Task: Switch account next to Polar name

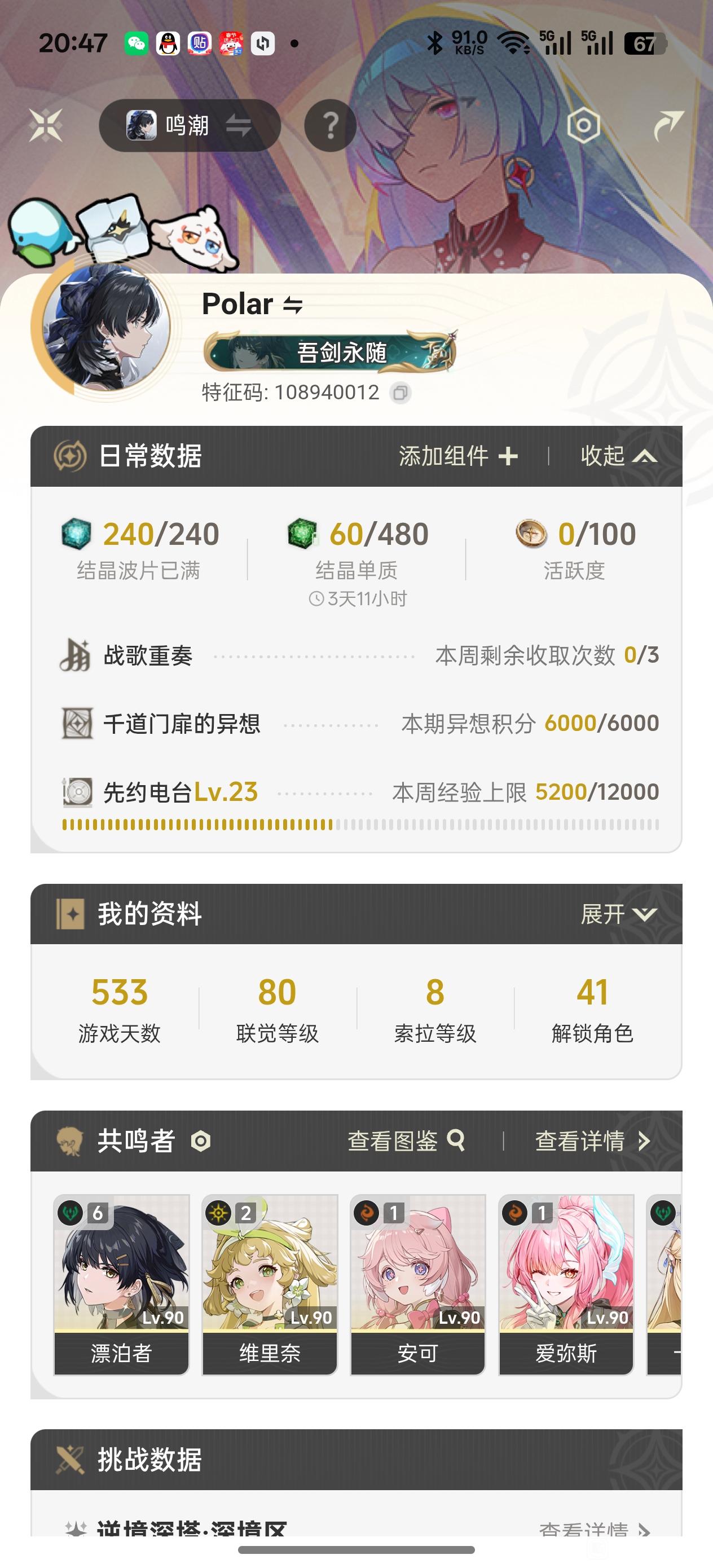Action: pos(293,305)
